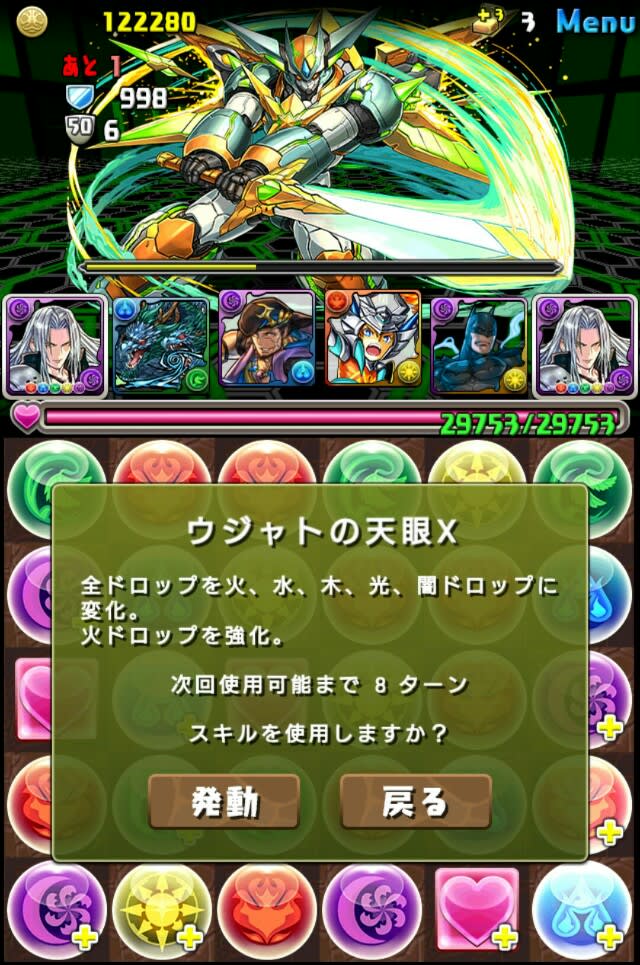The image size is (640, 965).
Task: Tap 発動 to activate the skill
Action: [224, 801]
